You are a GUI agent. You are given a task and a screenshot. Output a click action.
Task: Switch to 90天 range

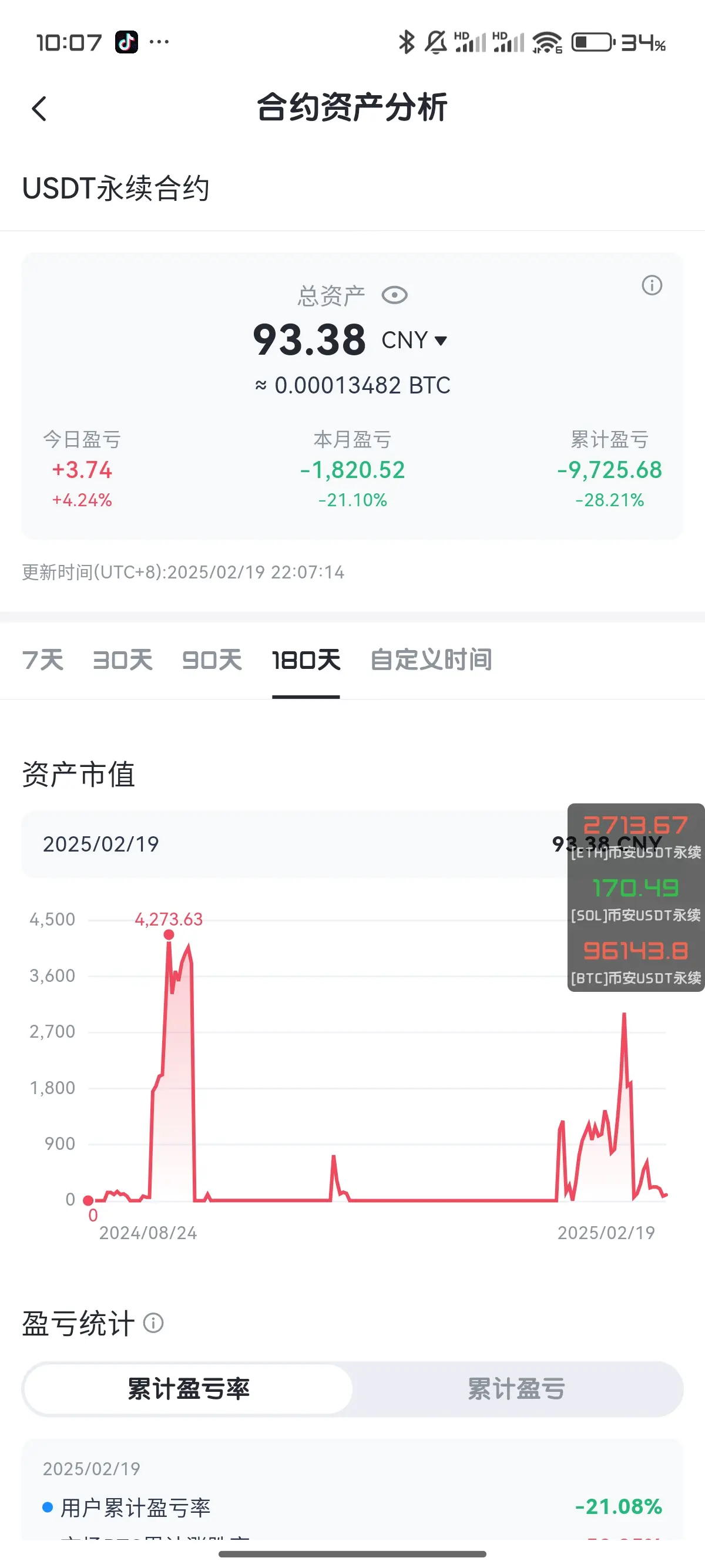pos(212,660)
